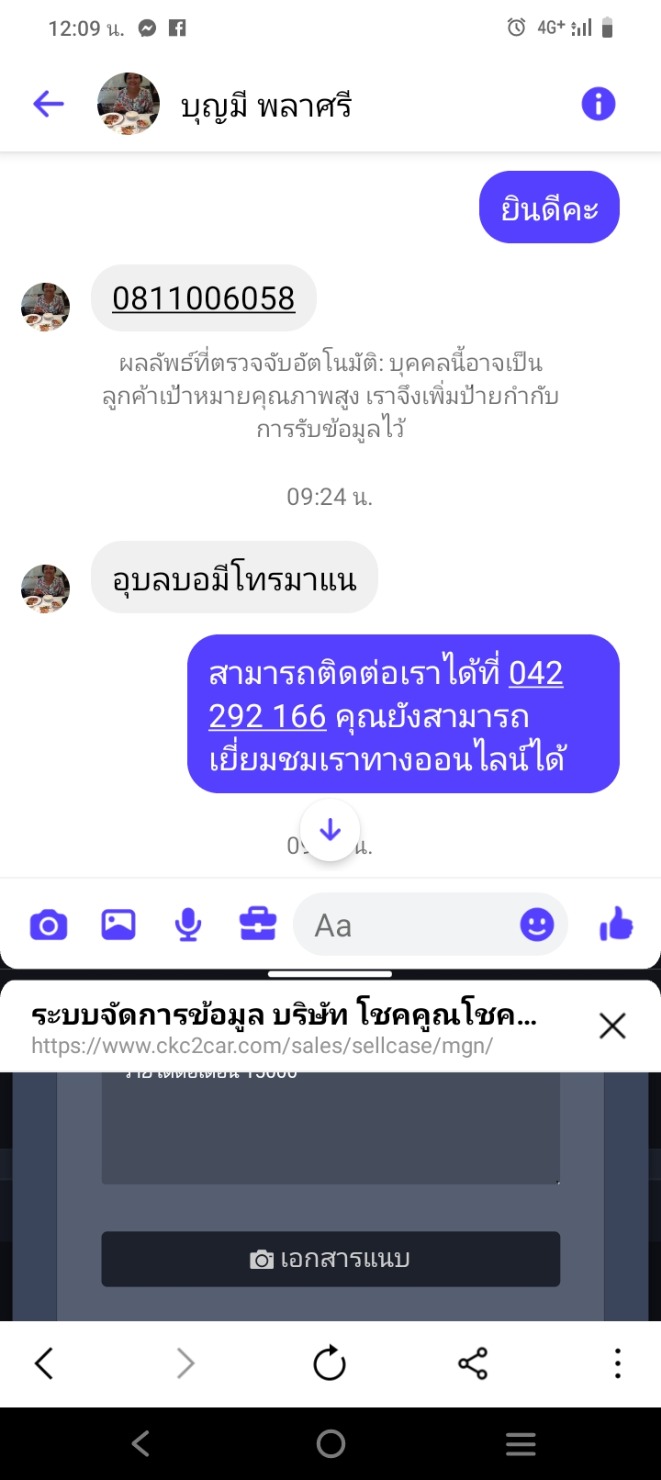Screen dimensions: 661x1480
Task: Reload the web page
Action: (x=329, y=1363)
